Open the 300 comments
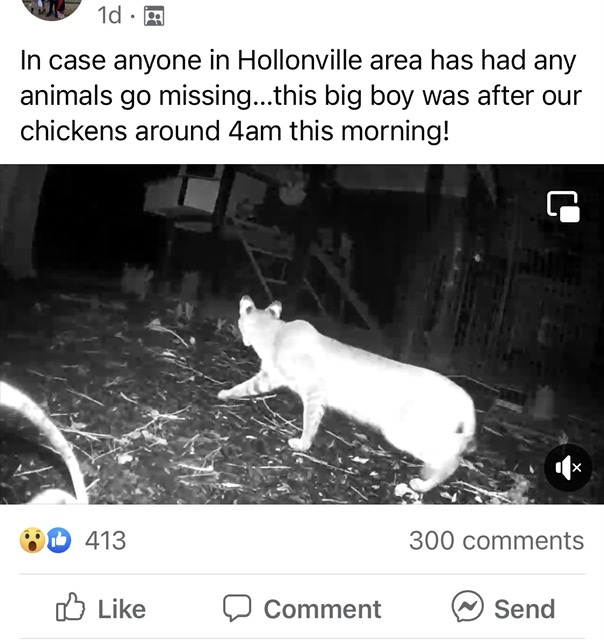 [496, 541]
